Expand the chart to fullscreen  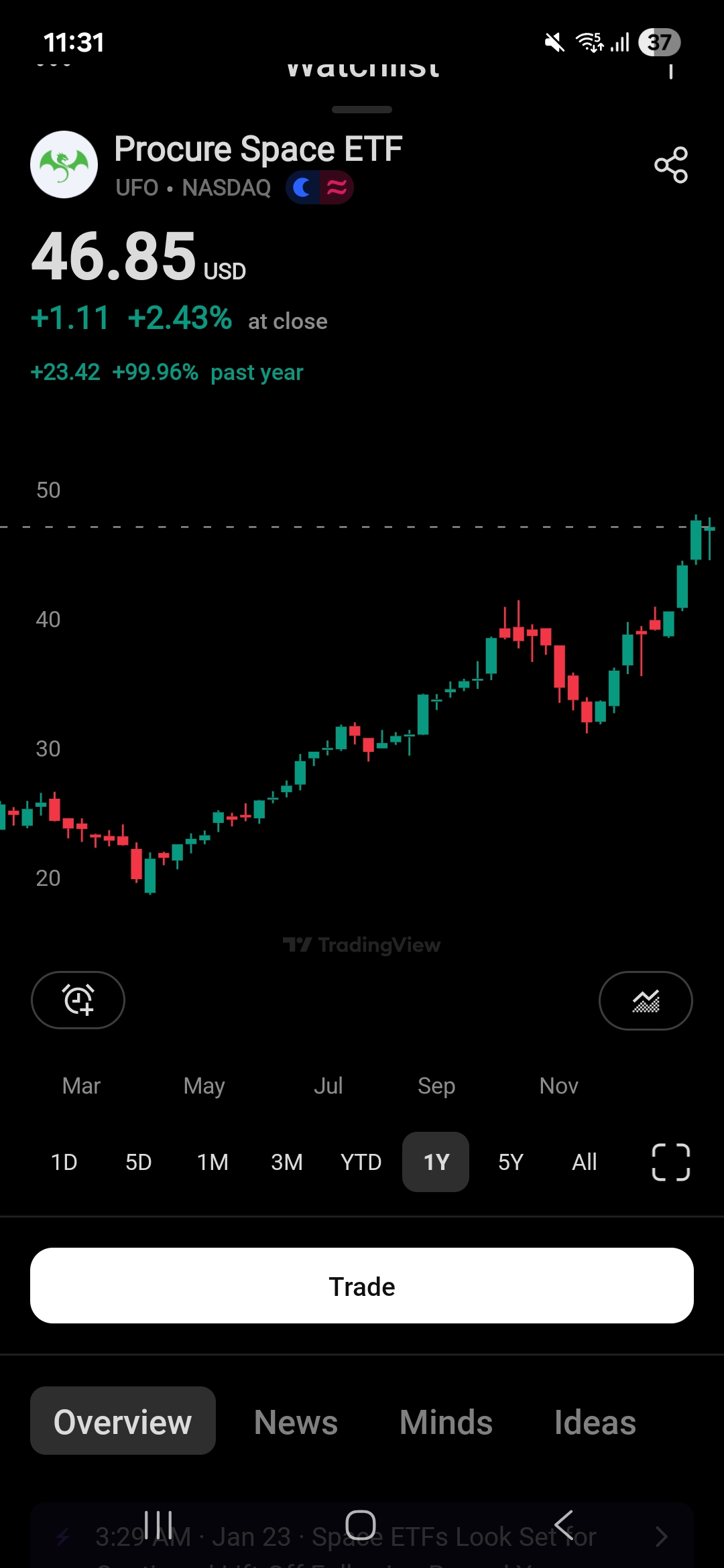tap(670, 1162)
